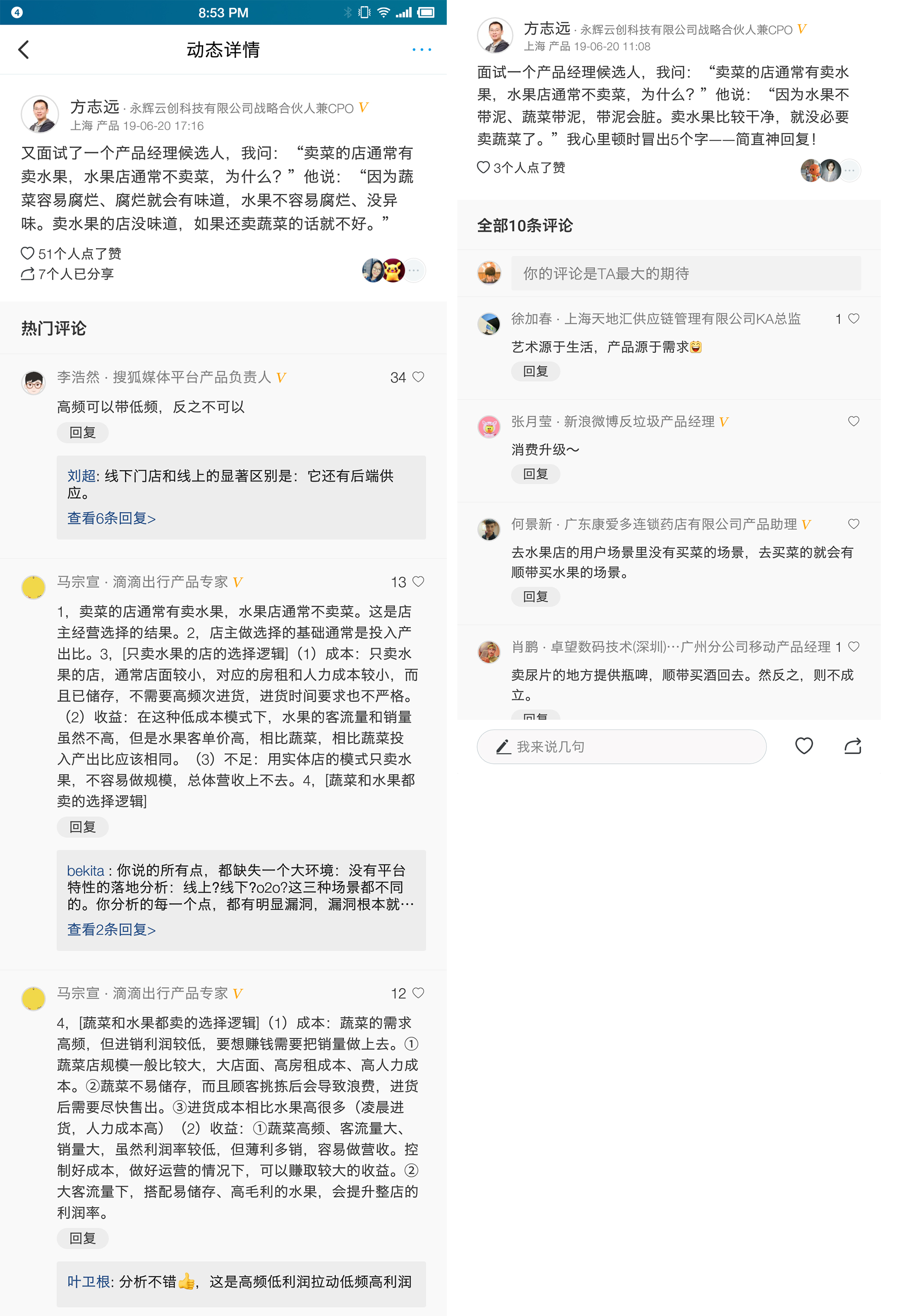Like 肖鹏's comment
This screenshot has width=905, height=1316.
(x=853, y=647)
